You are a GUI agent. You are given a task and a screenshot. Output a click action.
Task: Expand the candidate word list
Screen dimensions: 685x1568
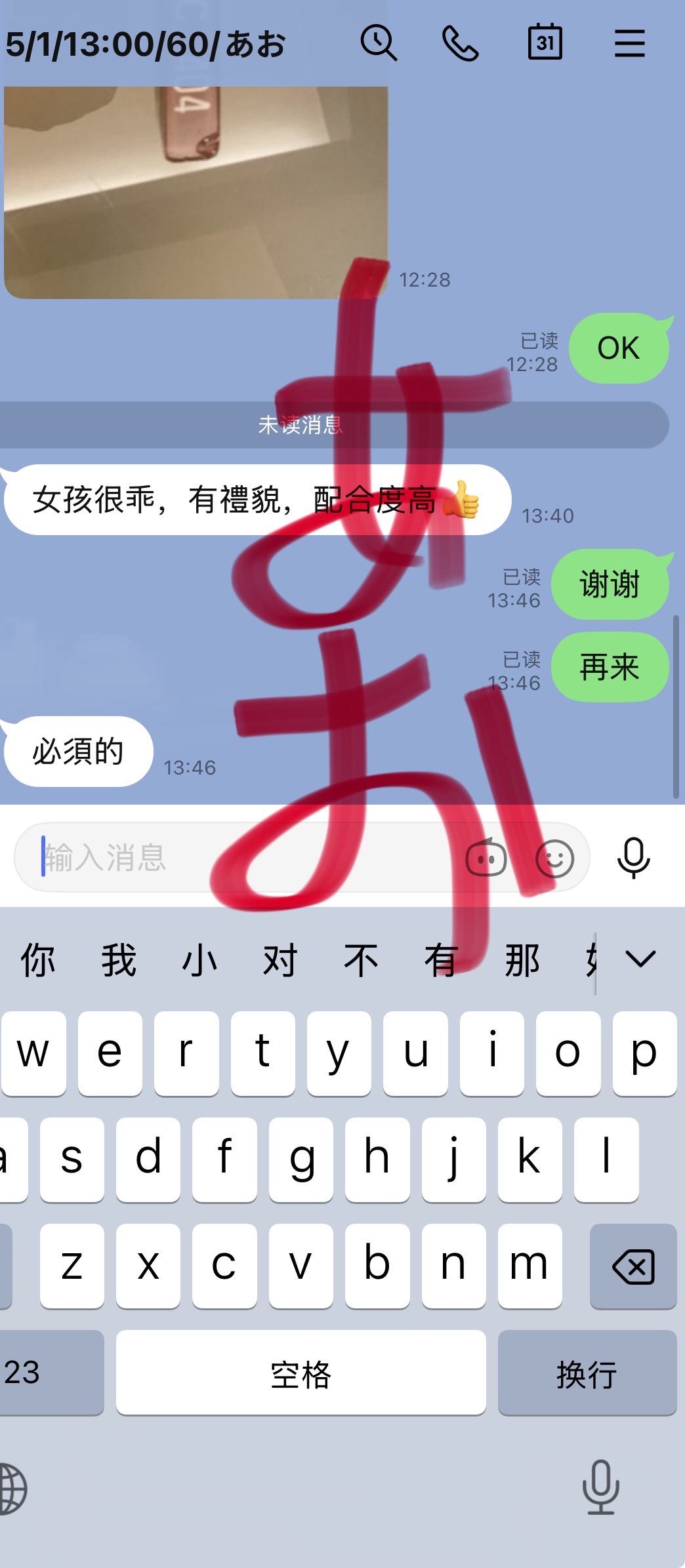pyautogui.click(x=640, y=959)
